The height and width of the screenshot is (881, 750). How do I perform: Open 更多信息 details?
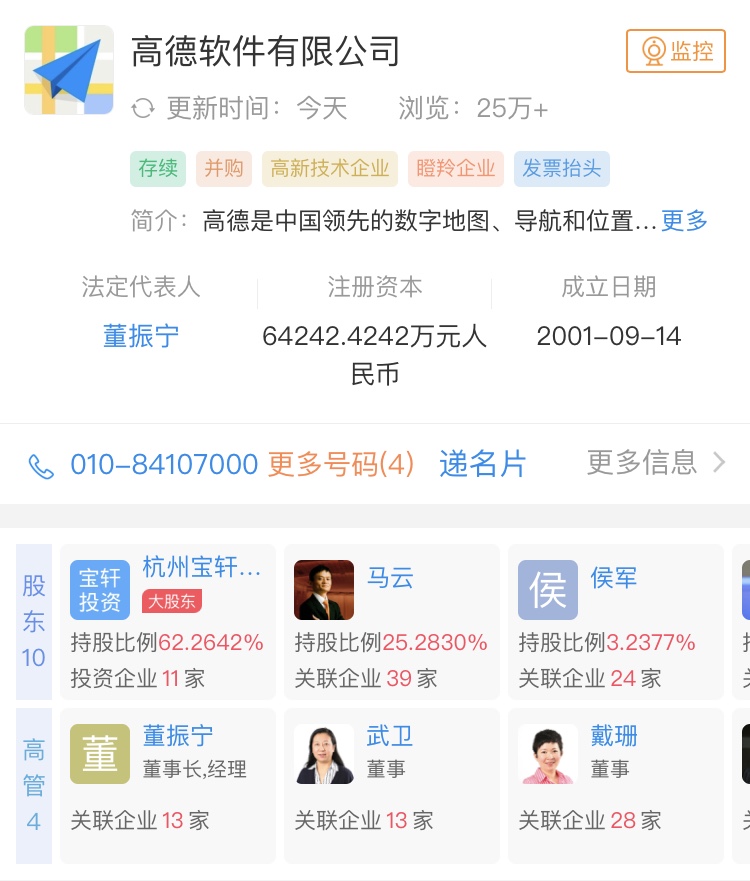tap(655, 463)
